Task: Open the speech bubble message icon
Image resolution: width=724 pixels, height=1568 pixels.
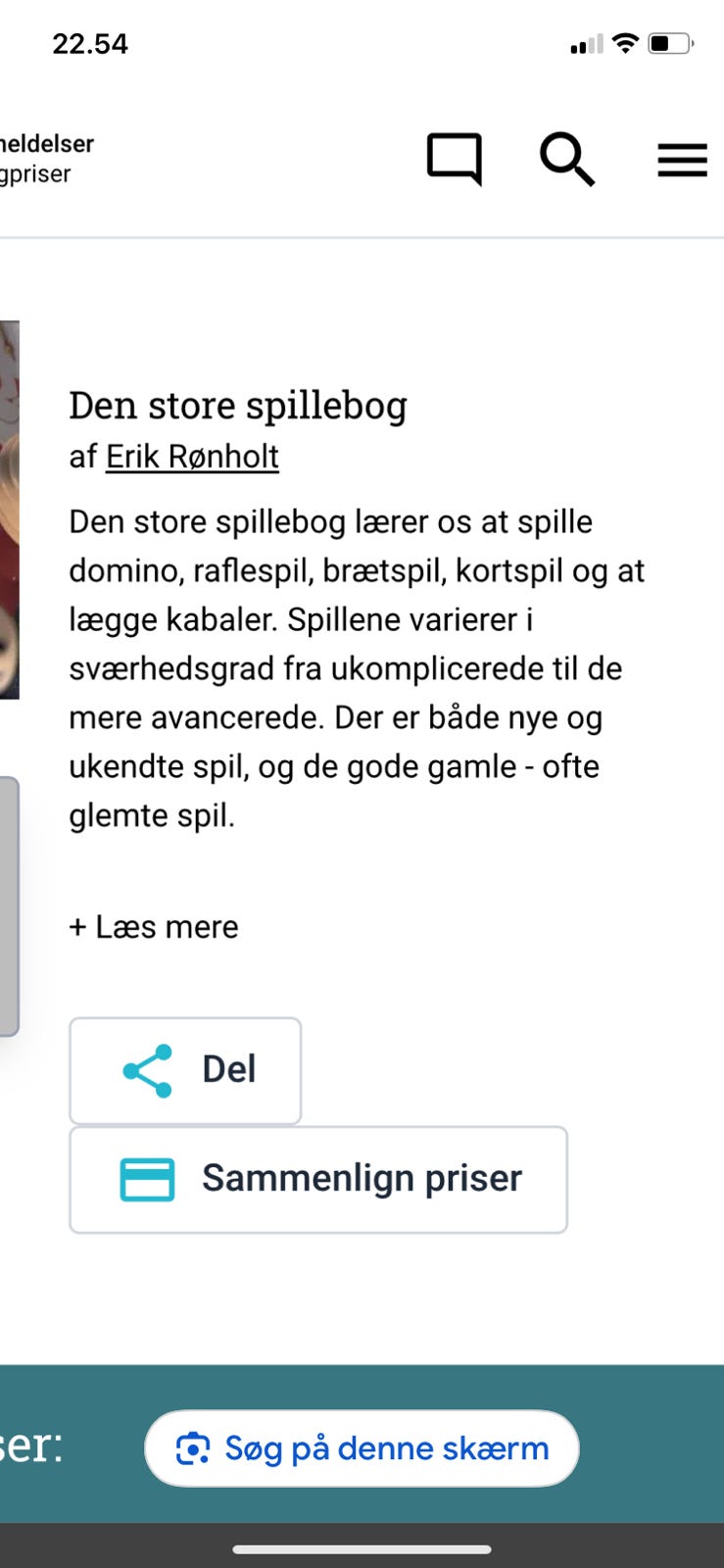Action: [x=455, y=159]
